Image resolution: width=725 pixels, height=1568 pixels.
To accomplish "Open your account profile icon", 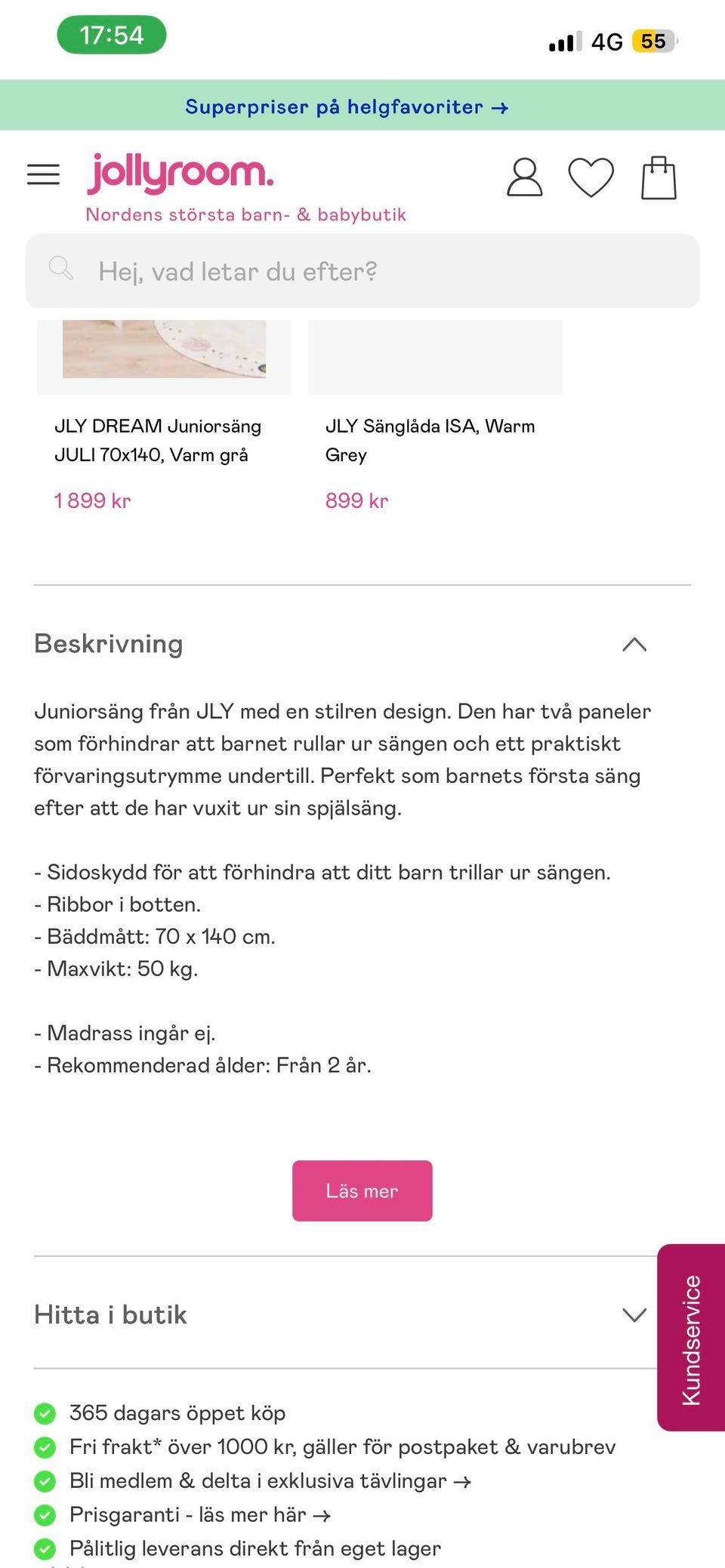I will 523,177.
